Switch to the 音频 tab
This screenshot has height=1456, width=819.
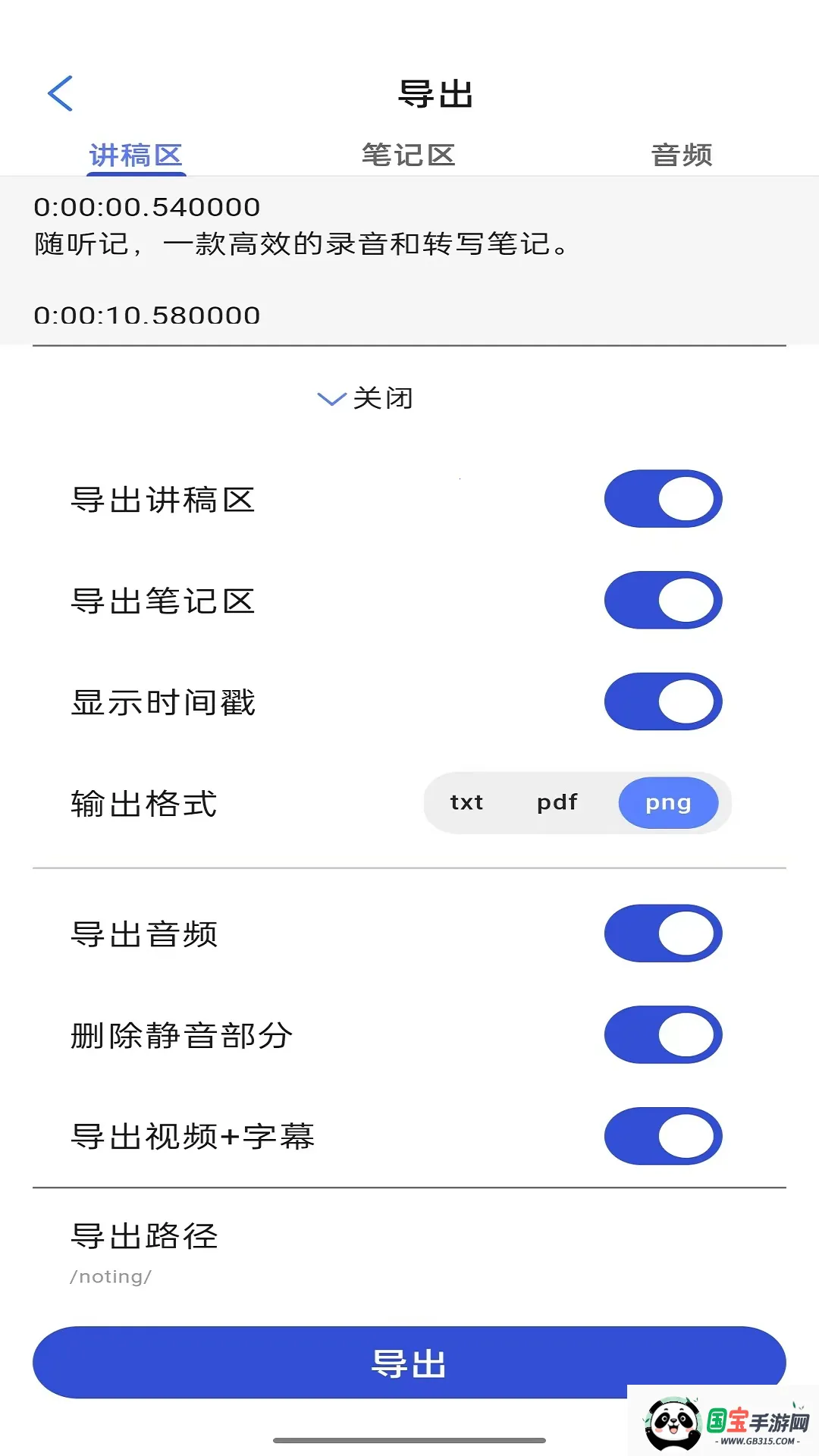pyautogui.click(x=682, y=155)
